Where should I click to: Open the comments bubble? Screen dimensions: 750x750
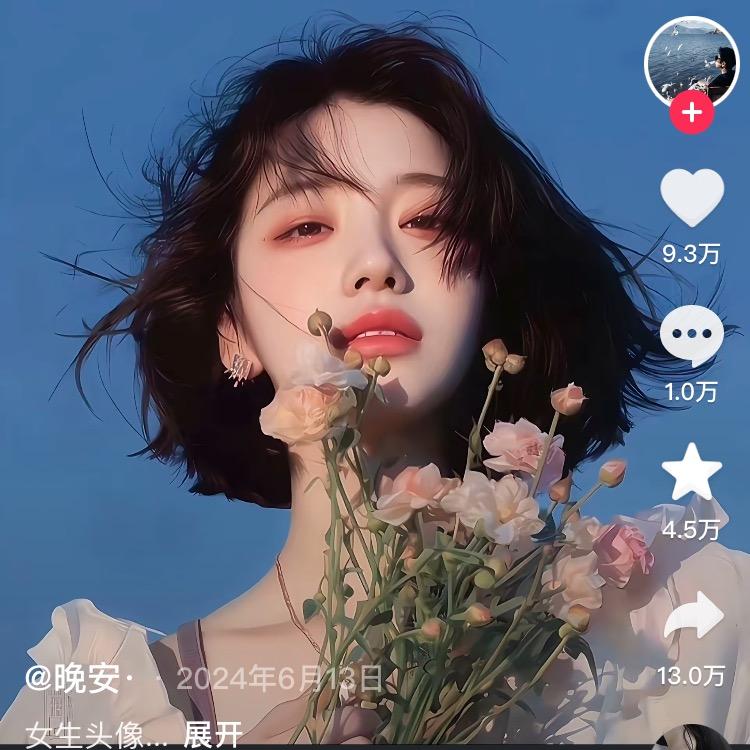(692, 336)
